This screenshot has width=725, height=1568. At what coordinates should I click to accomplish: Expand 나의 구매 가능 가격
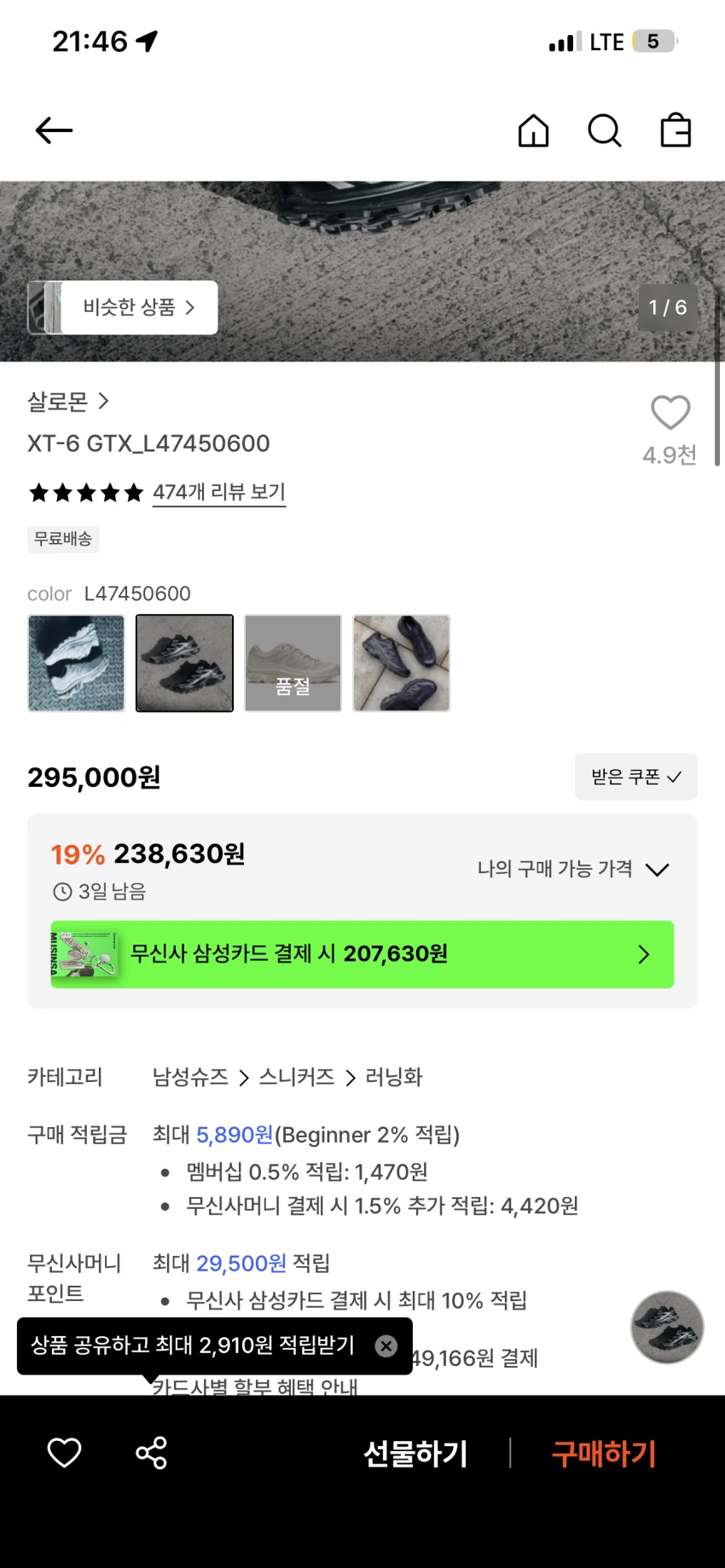point(573,869)
